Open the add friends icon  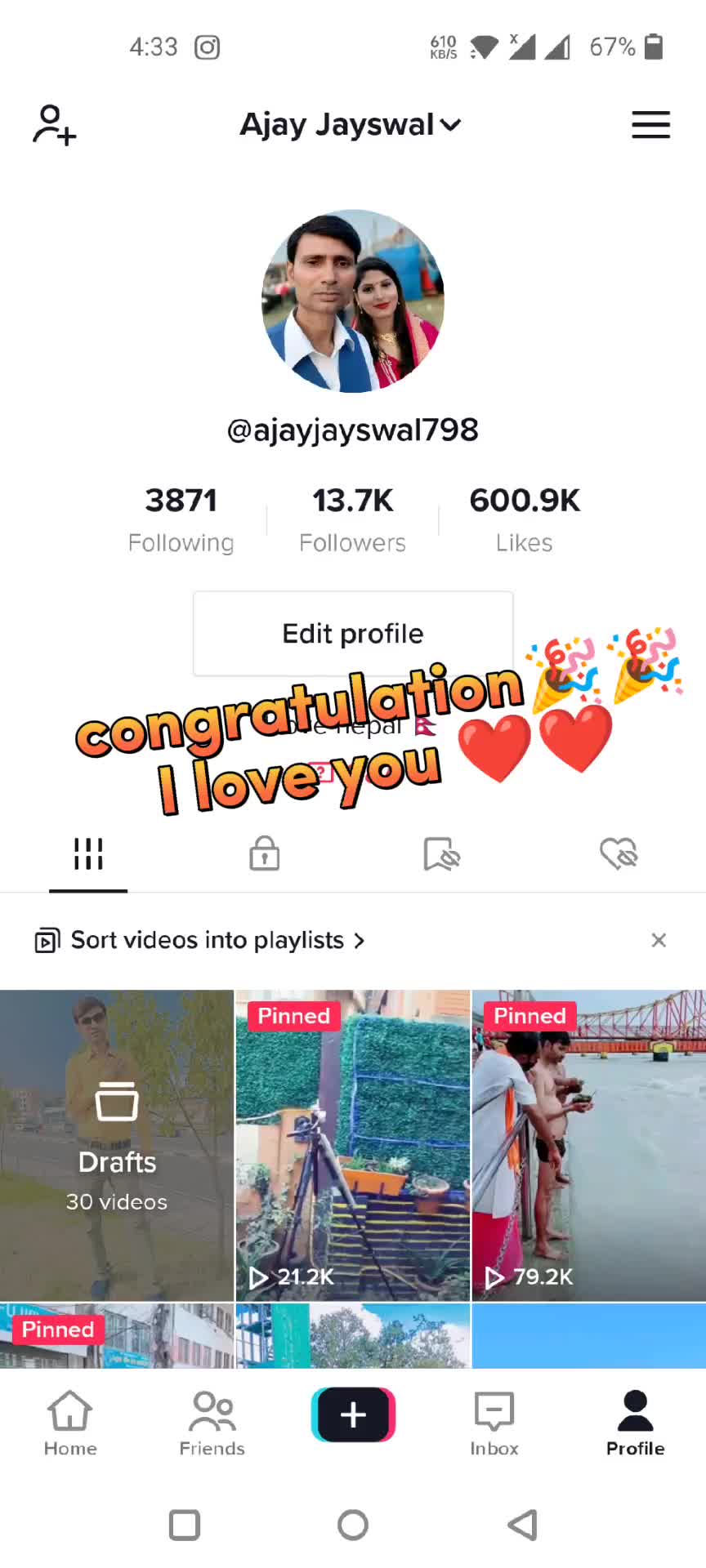pyautogui.click(x=54, y=125)
